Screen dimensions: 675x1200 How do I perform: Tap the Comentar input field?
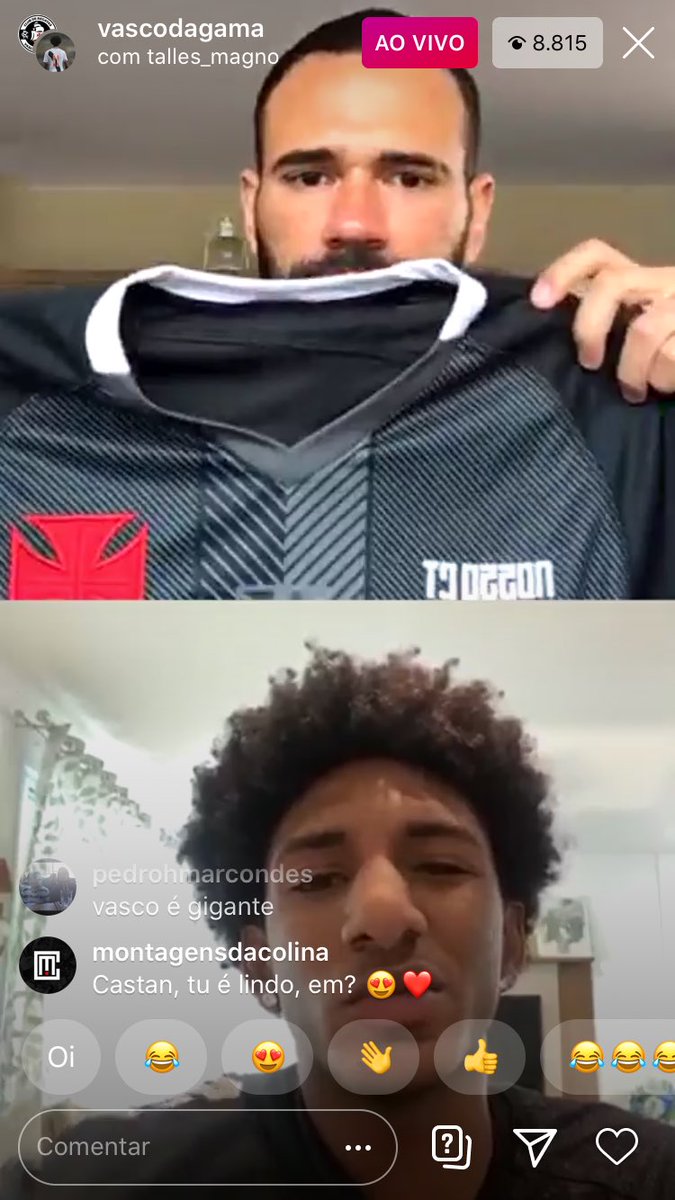click(180, 1146)
